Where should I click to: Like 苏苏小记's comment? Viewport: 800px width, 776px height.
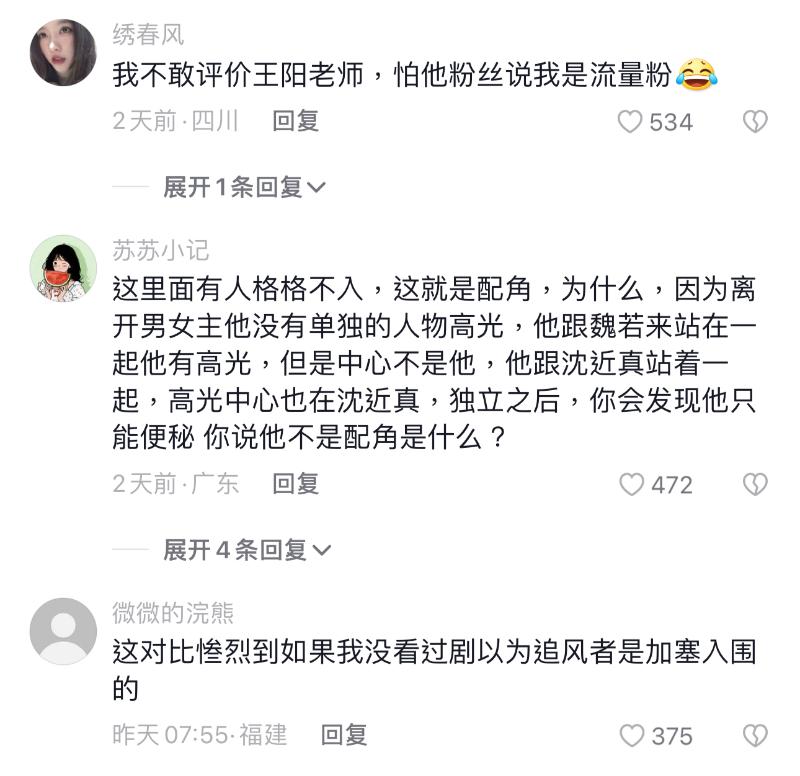[x=631, y=485]
